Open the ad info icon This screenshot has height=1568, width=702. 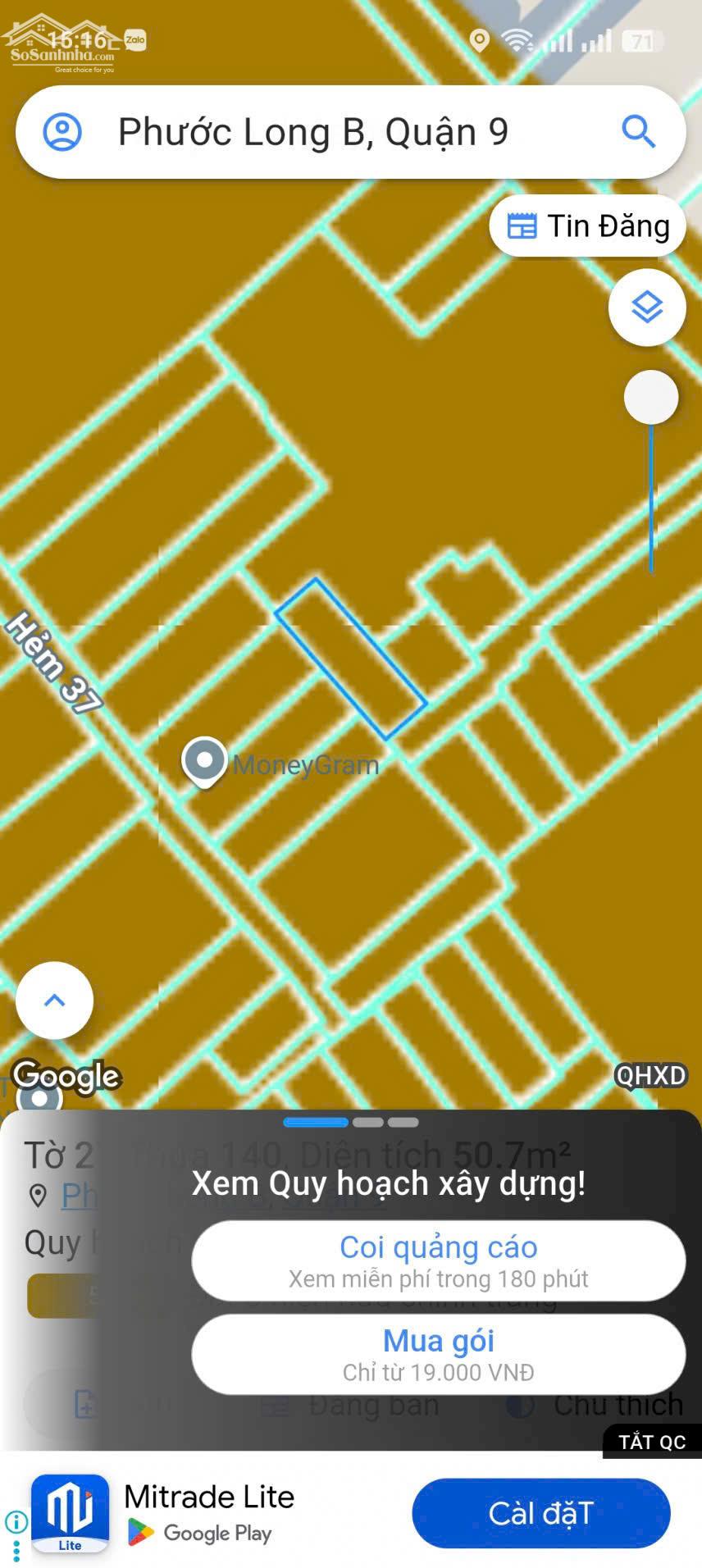point(16,1522)
